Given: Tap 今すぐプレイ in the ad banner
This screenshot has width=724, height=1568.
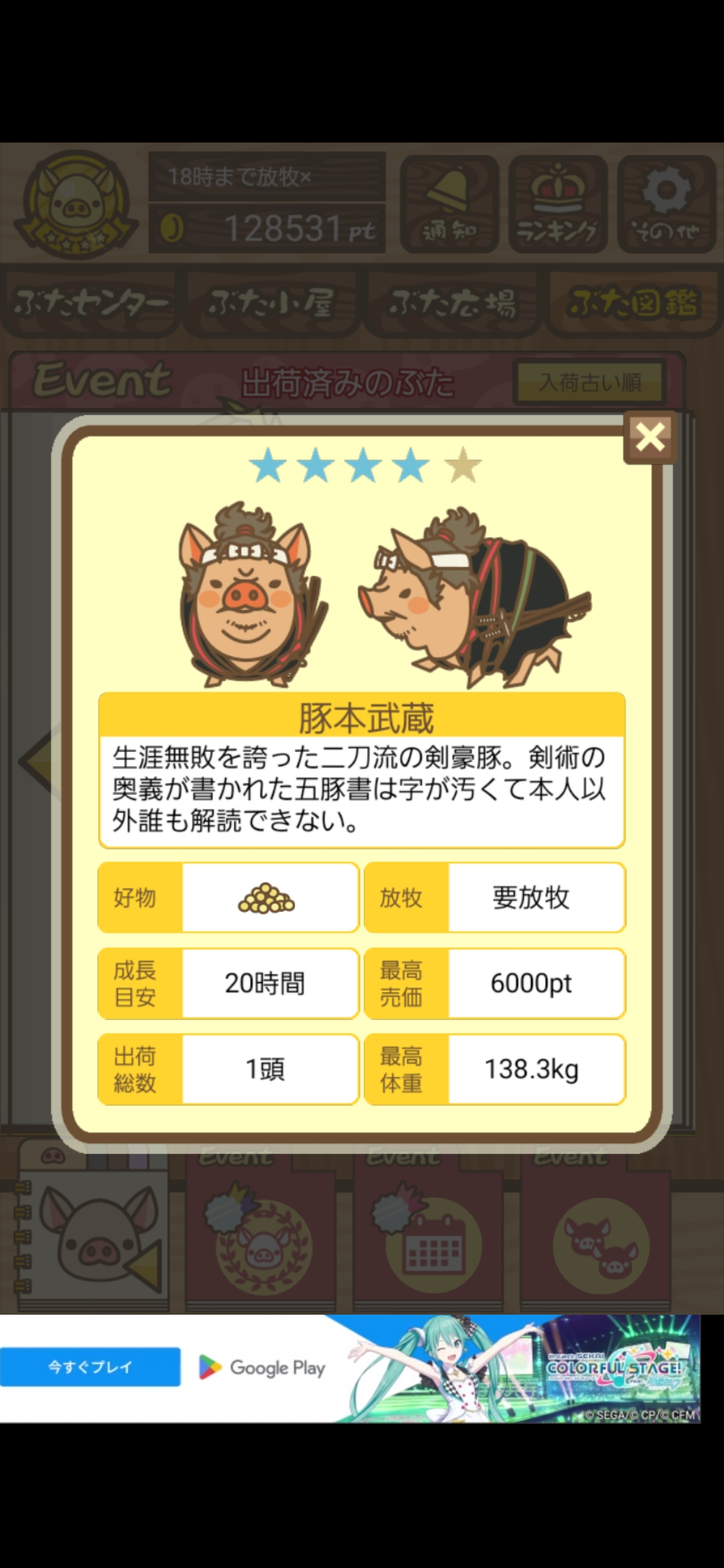Looking at the screenshot, I should coord(90,1366).
